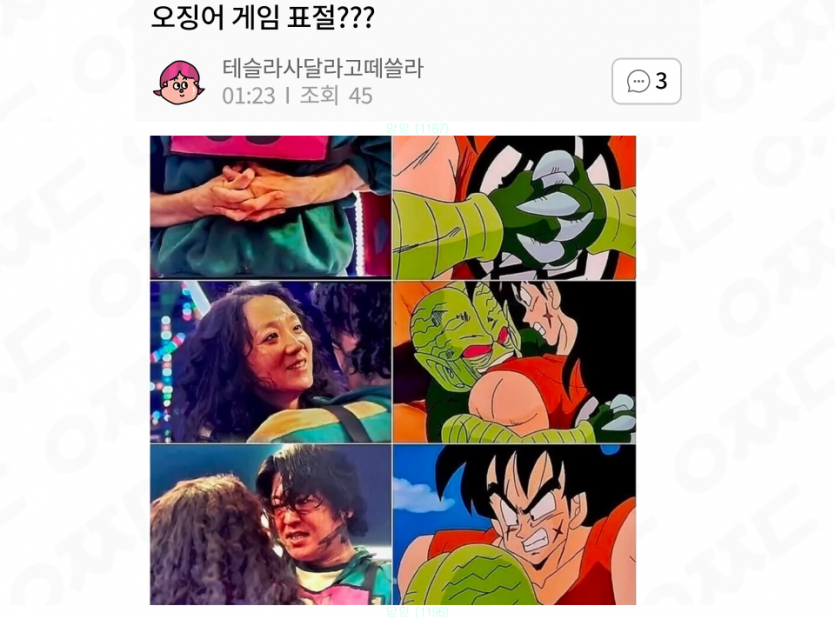Open the author's profile avatar
Screen dimensions: 835x619
[x=179, y=82]
